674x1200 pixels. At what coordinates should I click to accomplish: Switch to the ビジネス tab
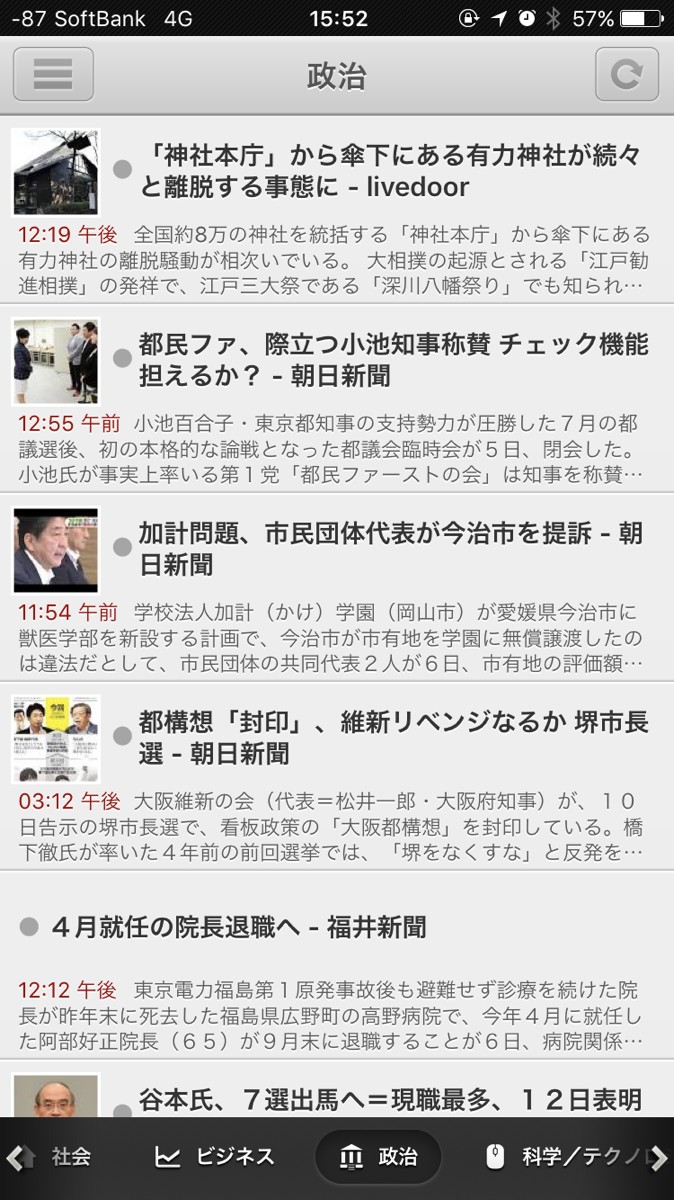pos(216,1158)
